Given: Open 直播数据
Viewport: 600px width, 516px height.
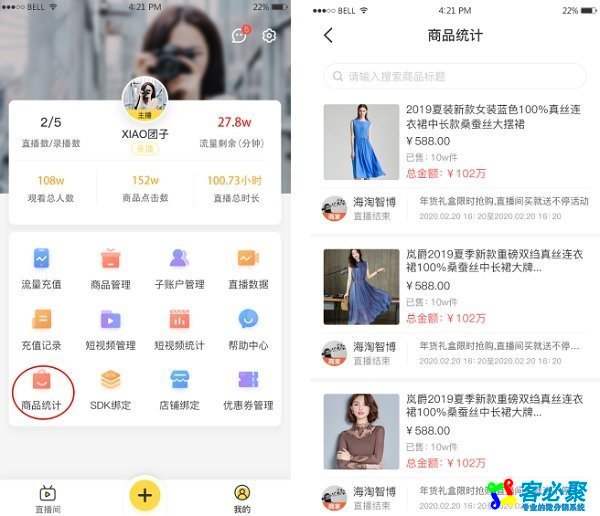Looking at the screenshot, I should 248,268.
